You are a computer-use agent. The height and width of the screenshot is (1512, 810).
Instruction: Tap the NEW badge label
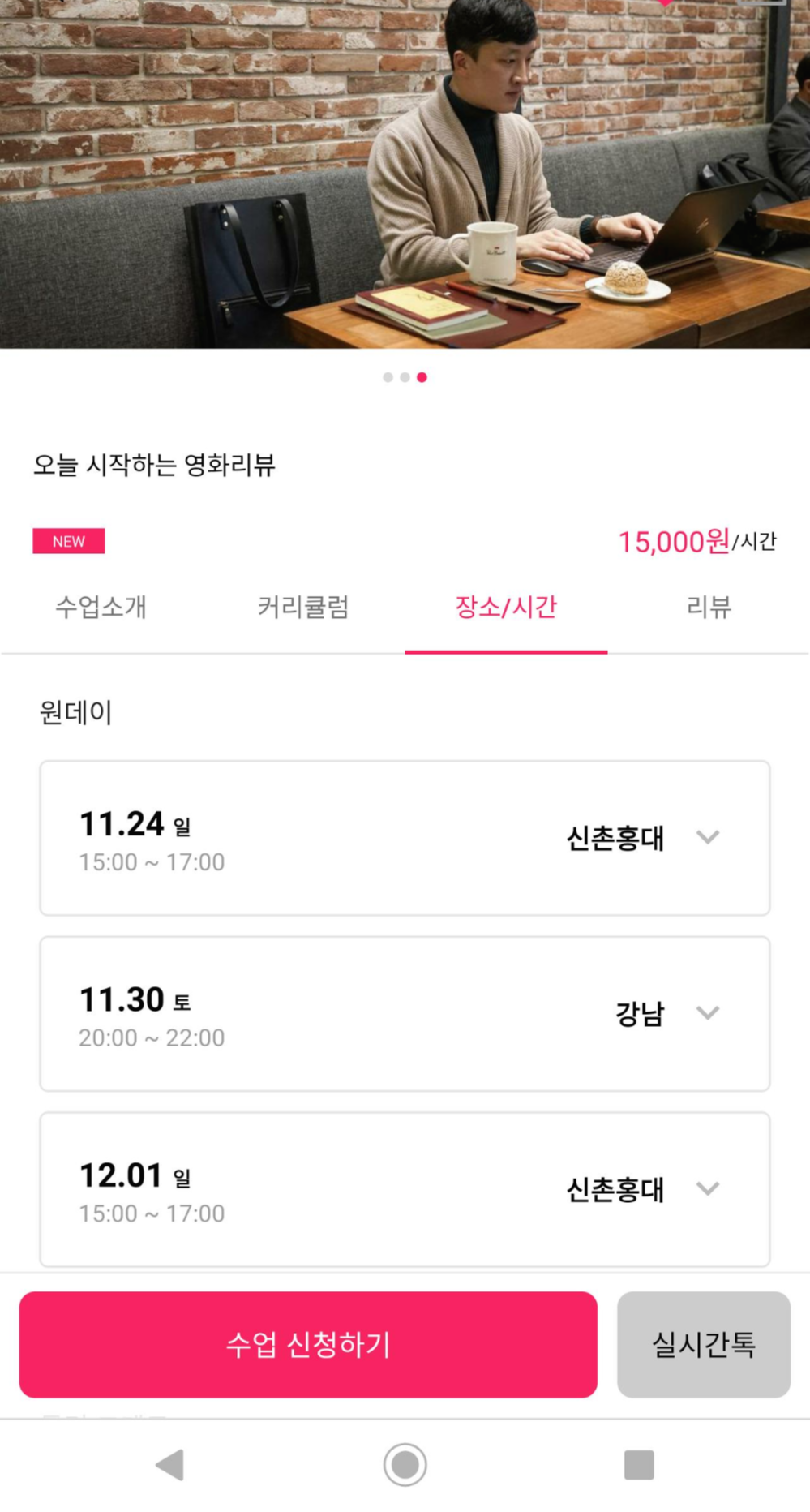point(68,541)
